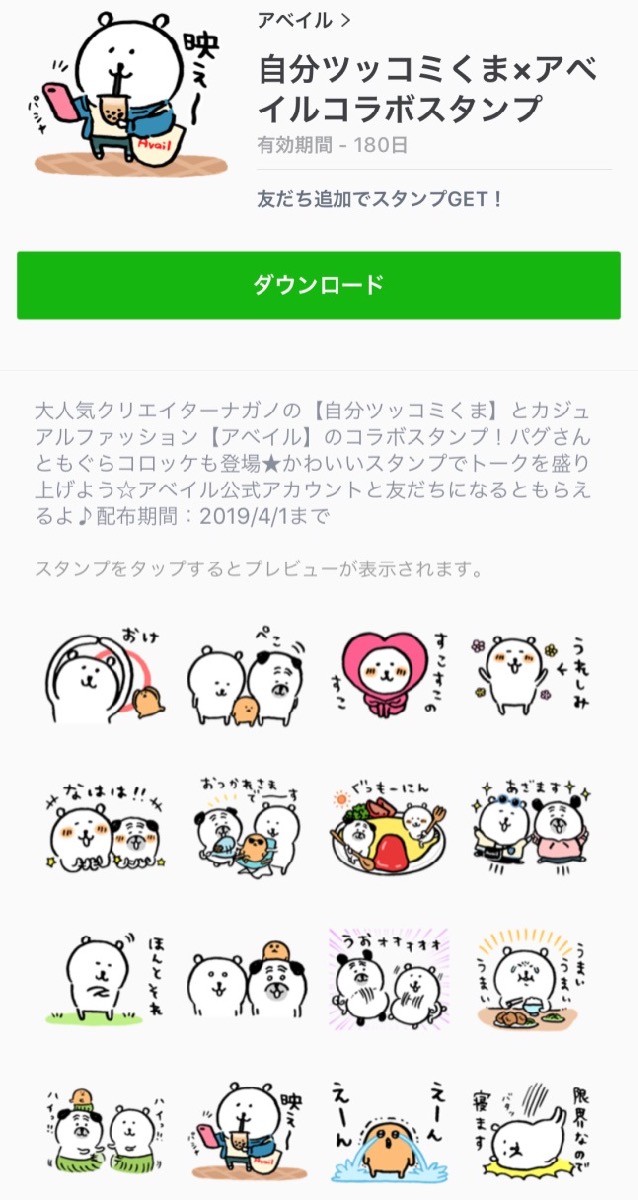Tap the green ダウンロード button
Viewport: 638px width, 1200px height.
click(x=318, y=284)
